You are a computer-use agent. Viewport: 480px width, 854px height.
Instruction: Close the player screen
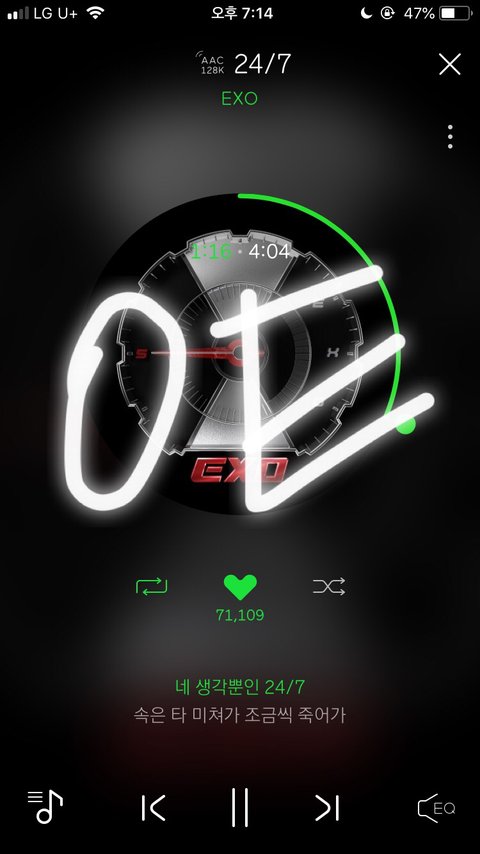[x=449, y=64]
